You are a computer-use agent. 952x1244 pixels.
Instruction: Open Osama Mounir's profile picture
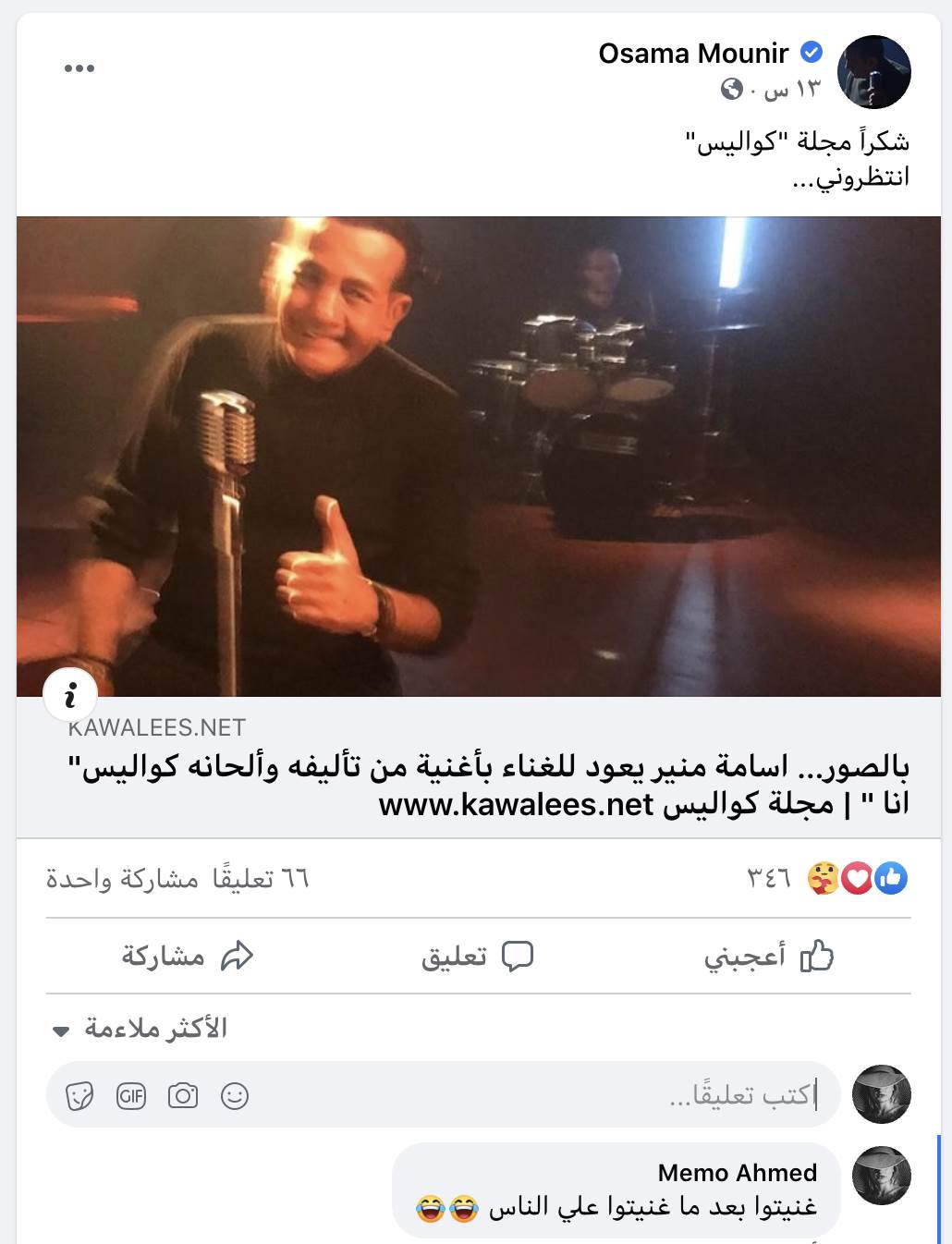[x=873, y=72]
